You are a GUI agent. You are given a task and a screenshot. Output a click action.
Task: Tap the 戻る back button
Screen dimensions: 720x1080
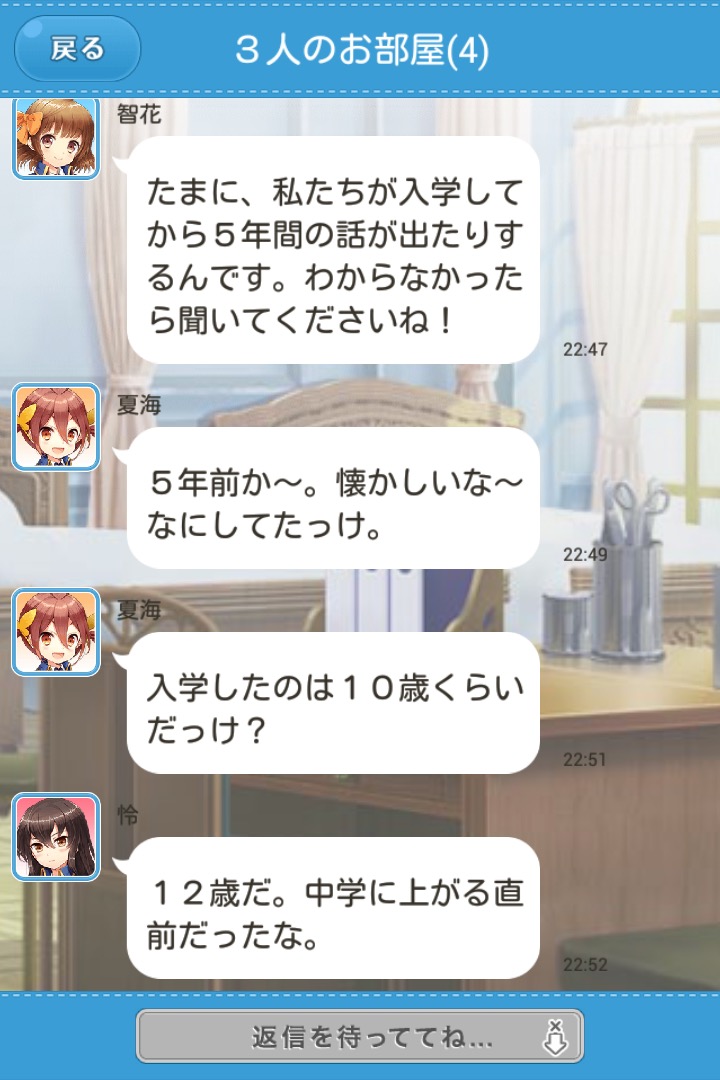pos(77,49)
